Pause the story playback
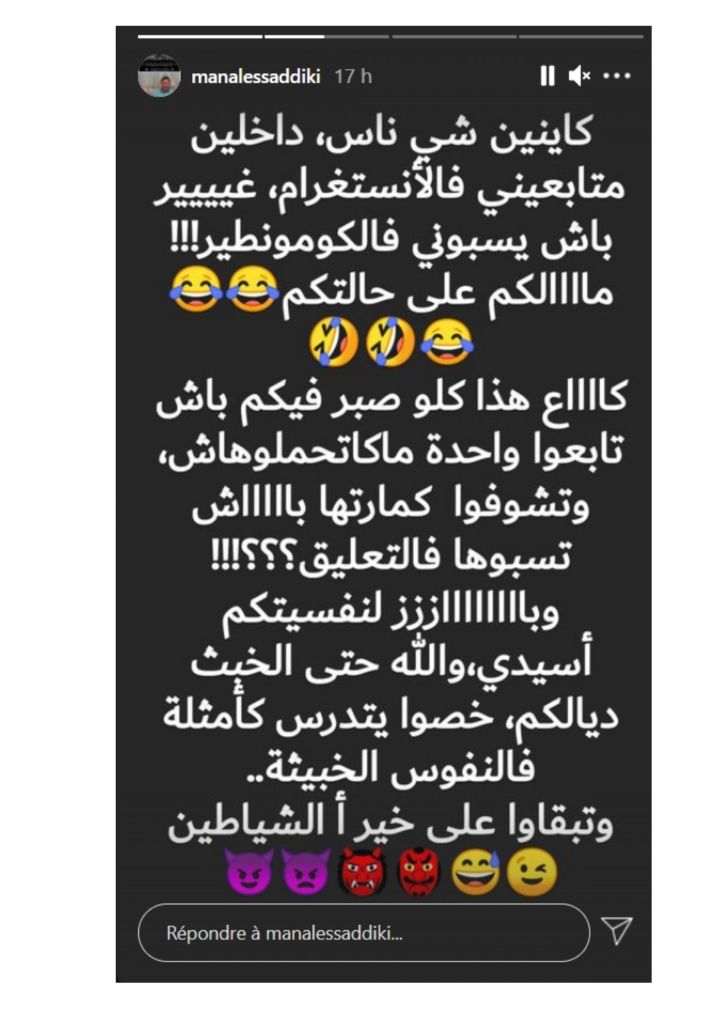This screenshot has width=724, height=1024. tap(547, 75)
